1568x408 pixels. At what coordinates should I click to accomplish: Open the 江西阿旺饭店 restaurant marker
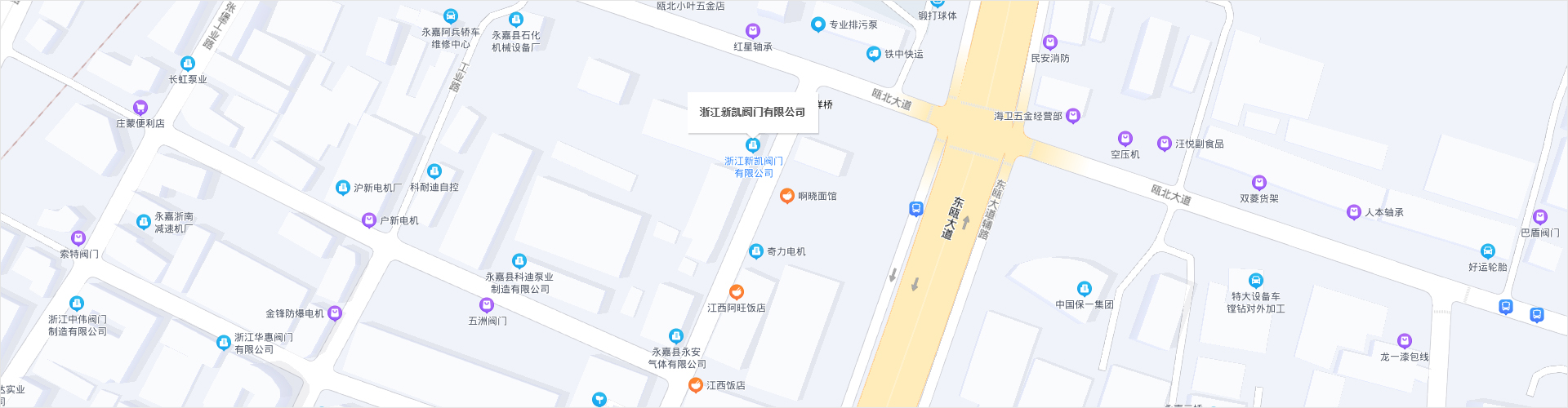737,292
